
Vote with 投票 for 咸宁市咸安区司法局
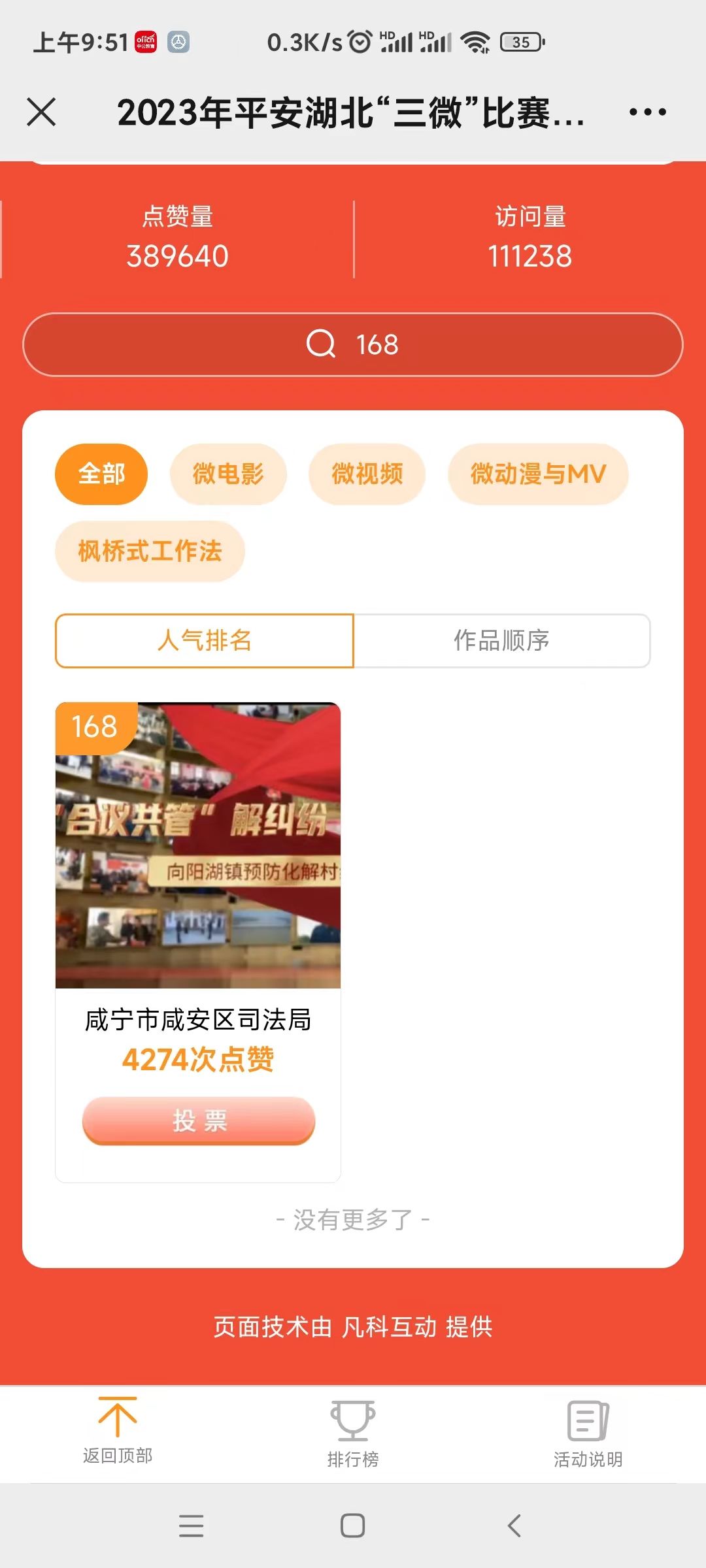(x=199, y=1120)
